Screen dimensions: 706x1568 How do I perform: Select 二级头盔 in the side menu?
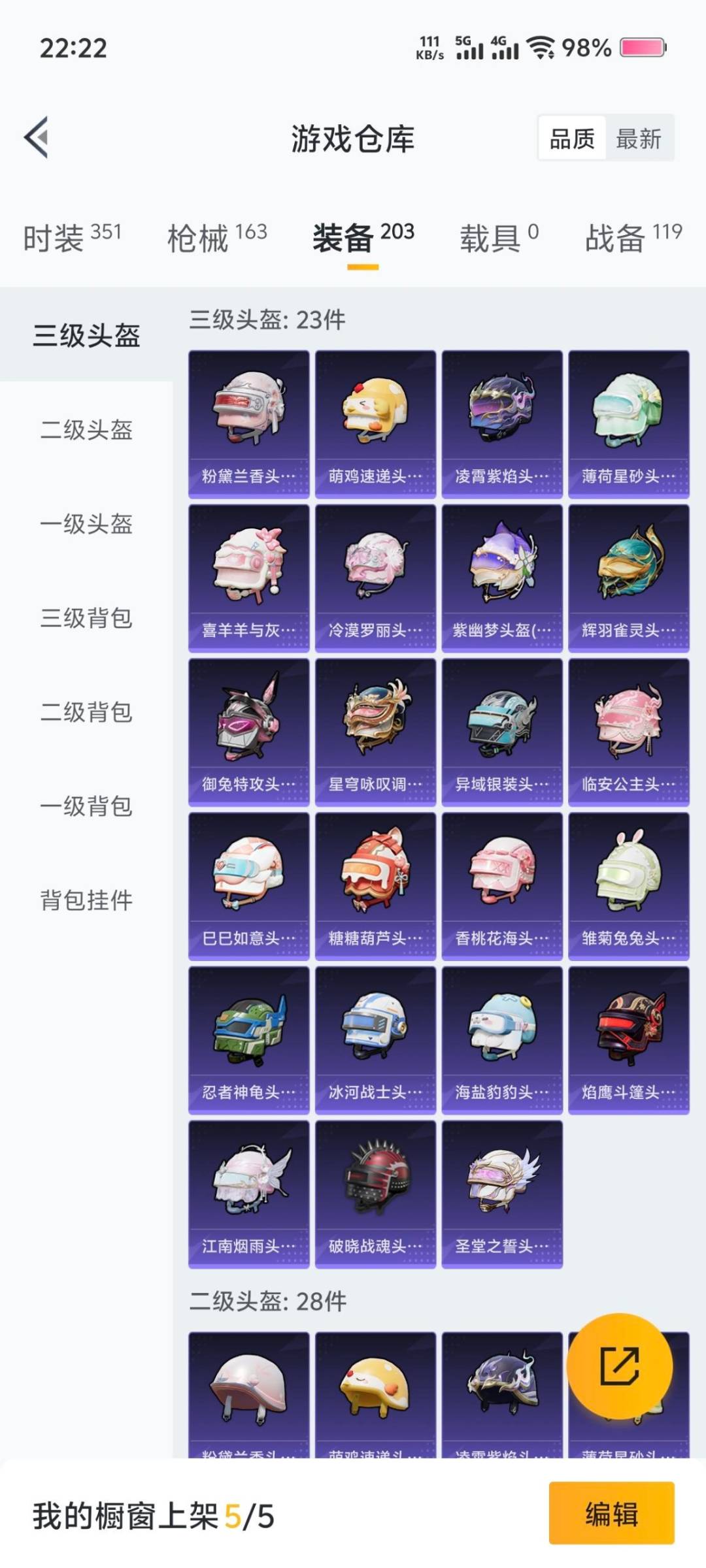pos(86,430)
